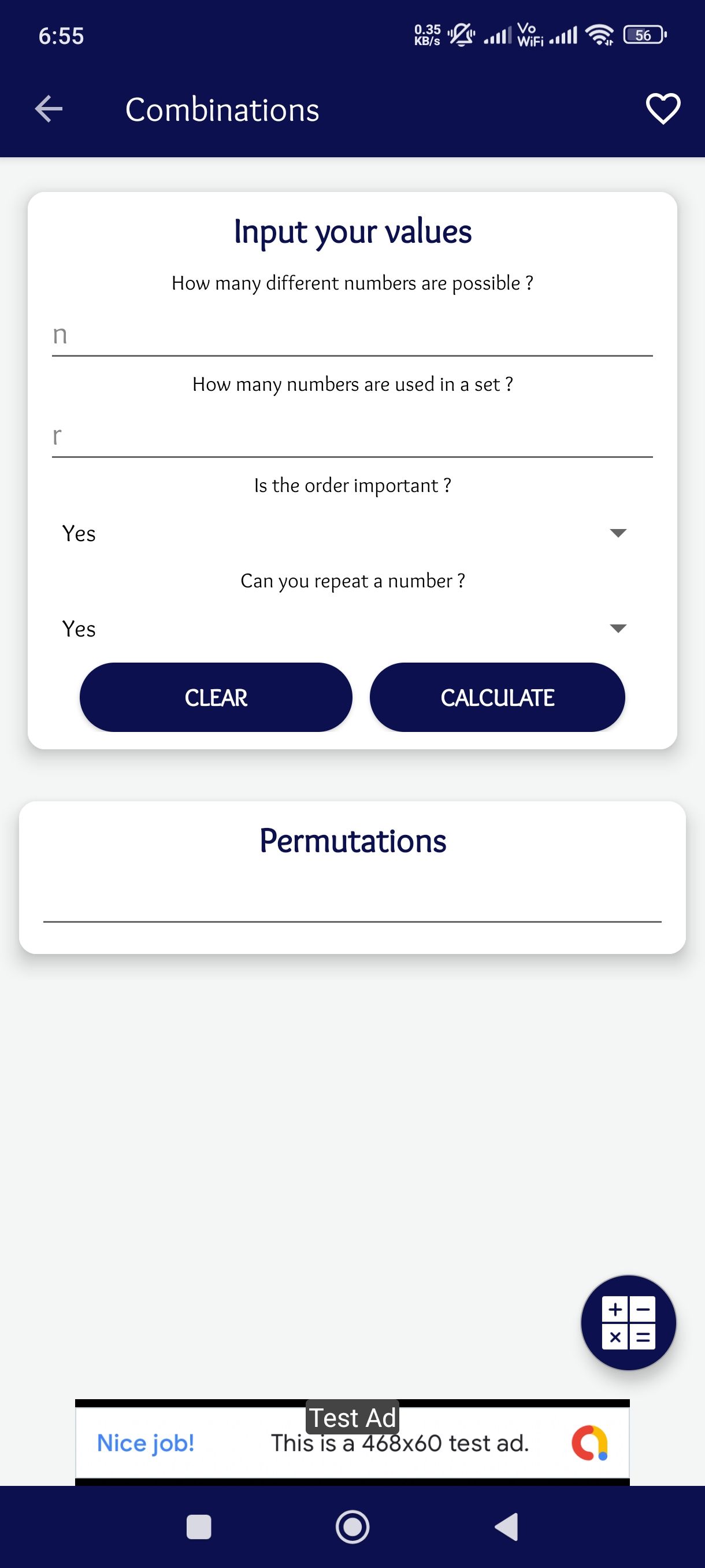Hit CALCULATE to compute permutations
The width and height of the screenshot is (705, 1568).
[x=497, y=698]
